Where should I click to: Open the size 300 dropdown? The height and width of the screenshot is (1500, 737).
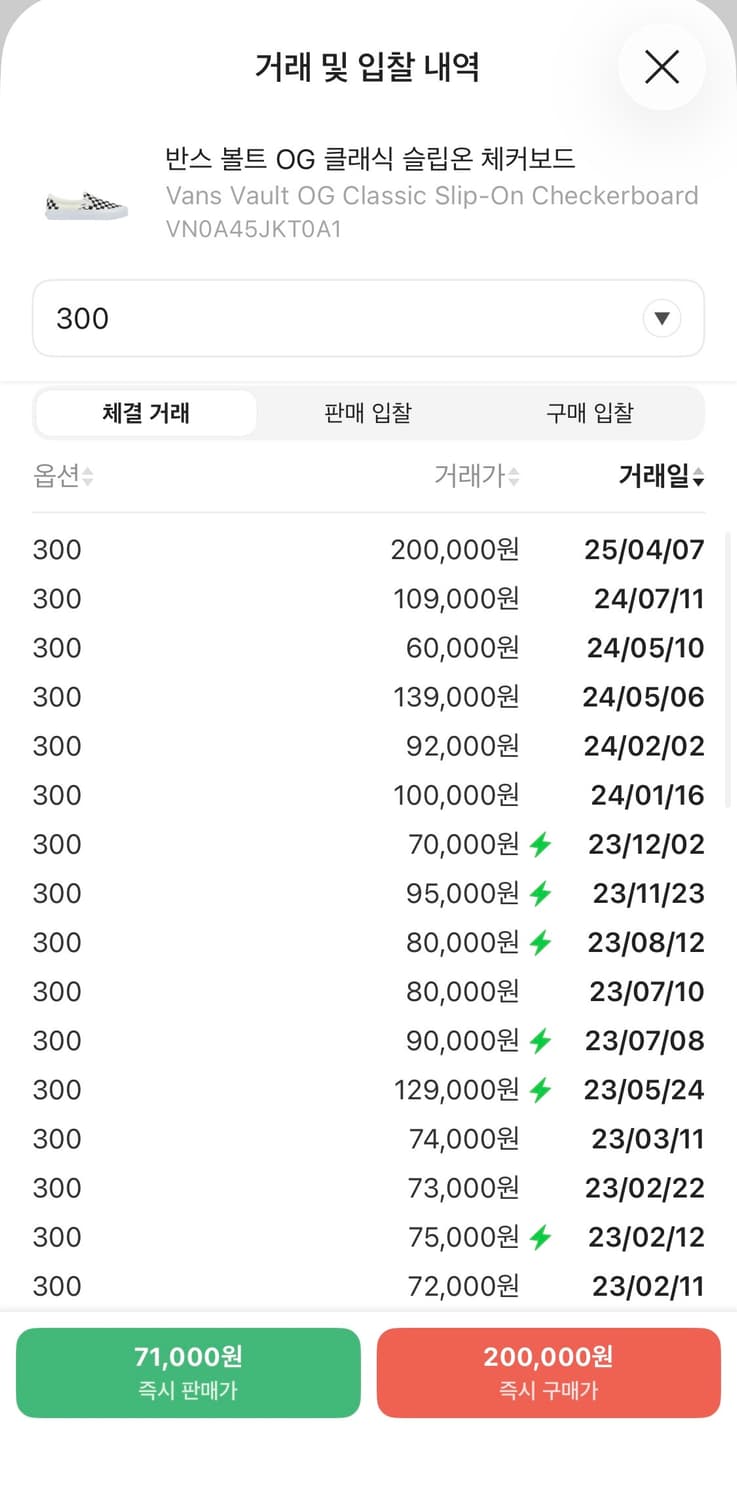(368, 318)
